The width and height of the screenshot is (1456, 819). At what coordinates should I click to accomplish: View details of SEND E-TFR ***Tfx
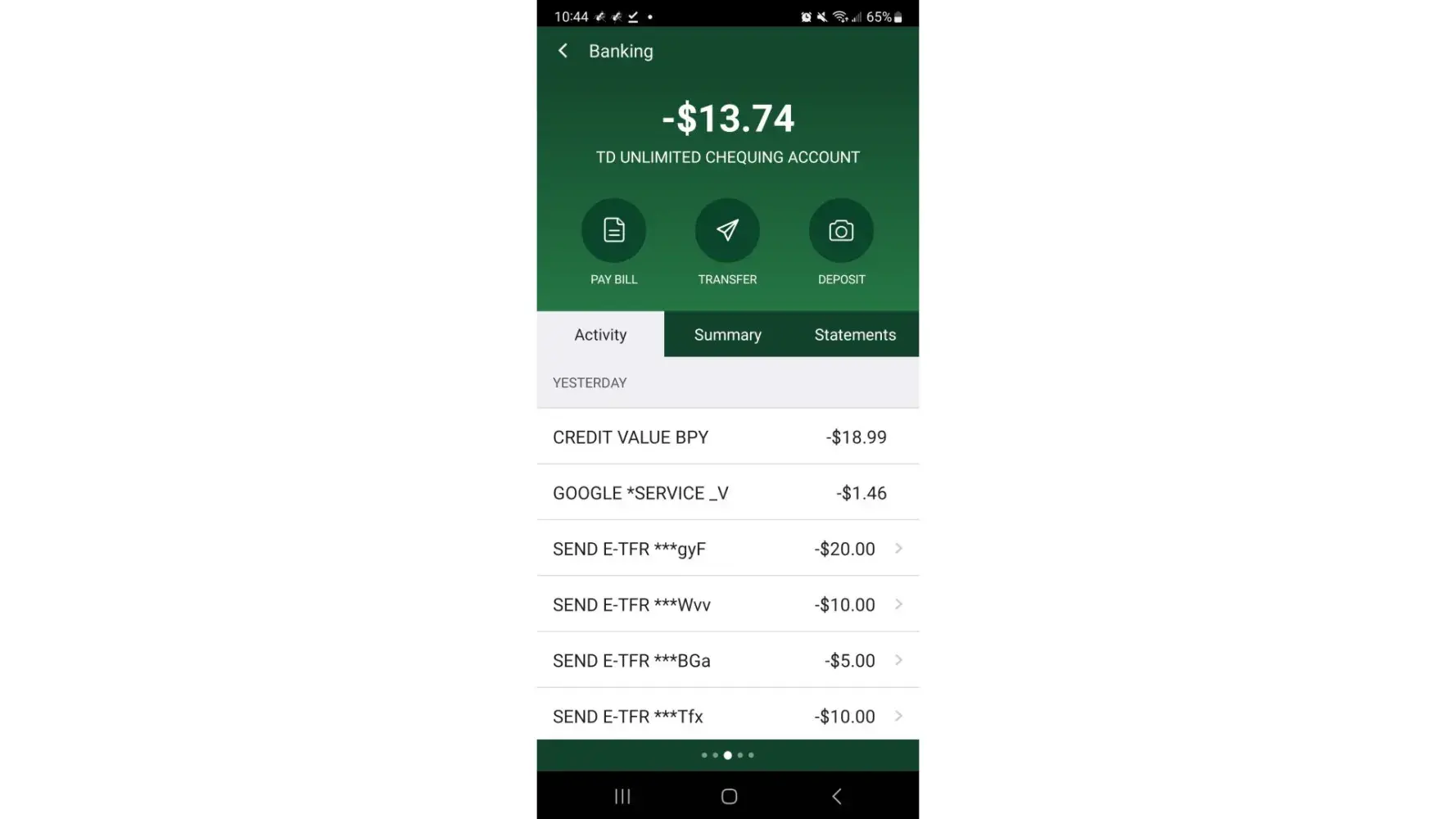tap(727, 716)
